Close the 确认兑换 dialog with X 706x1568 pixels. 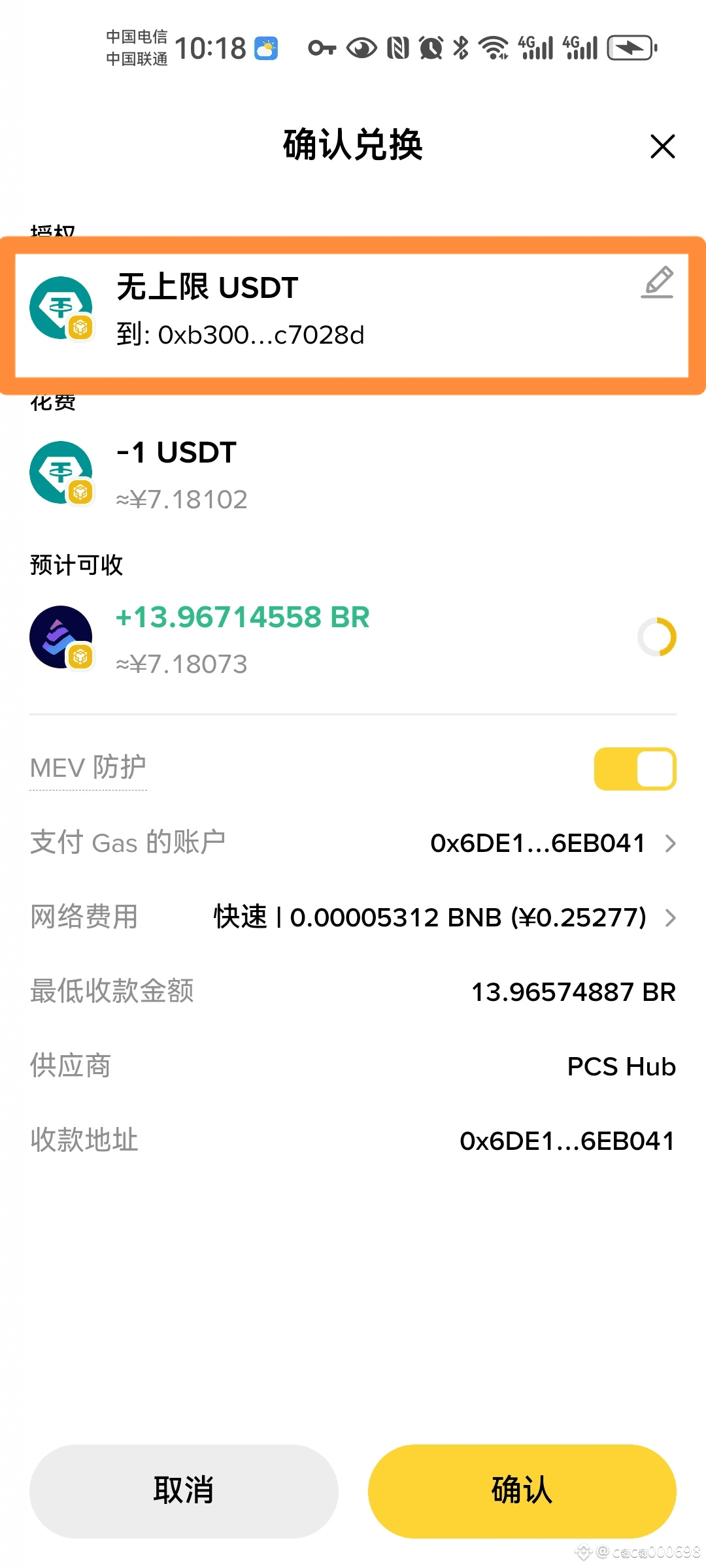[662, 146]
